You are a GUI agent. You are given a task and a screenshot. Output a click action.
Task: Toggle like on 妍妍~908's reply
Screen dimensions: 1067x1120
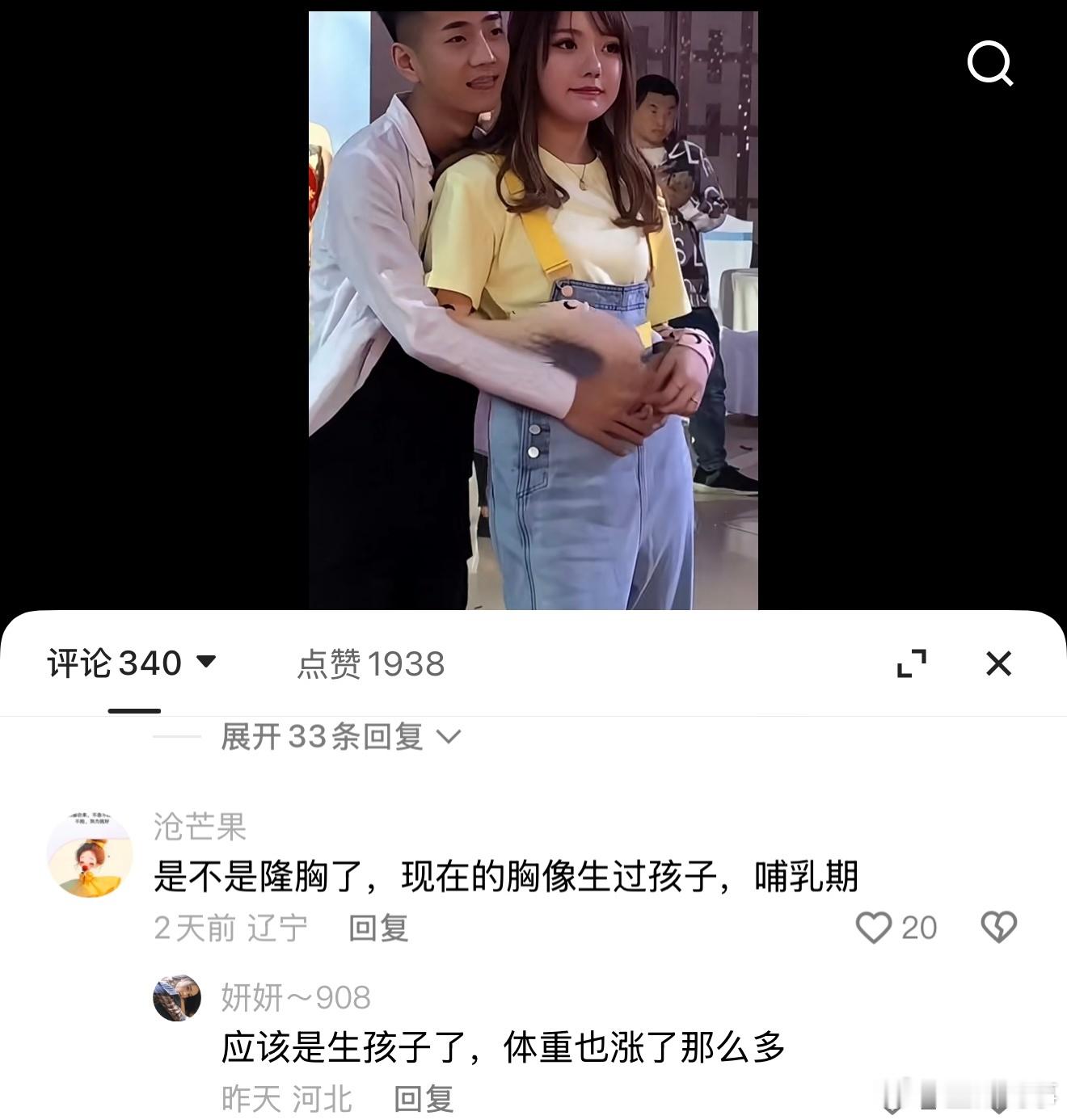pyautogui.click(x=874, y=1097)
